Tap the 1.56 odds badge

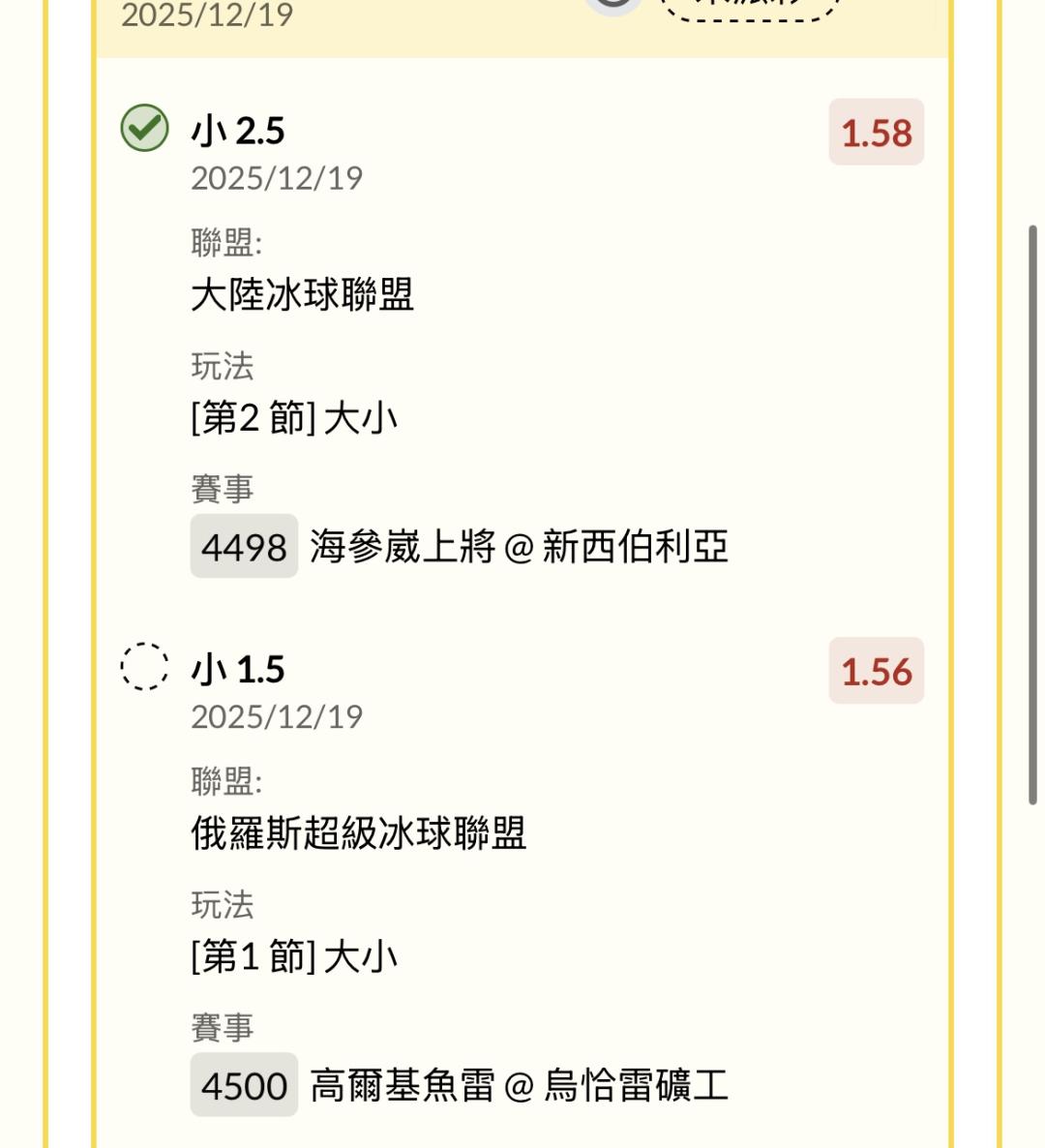[876, 671]
